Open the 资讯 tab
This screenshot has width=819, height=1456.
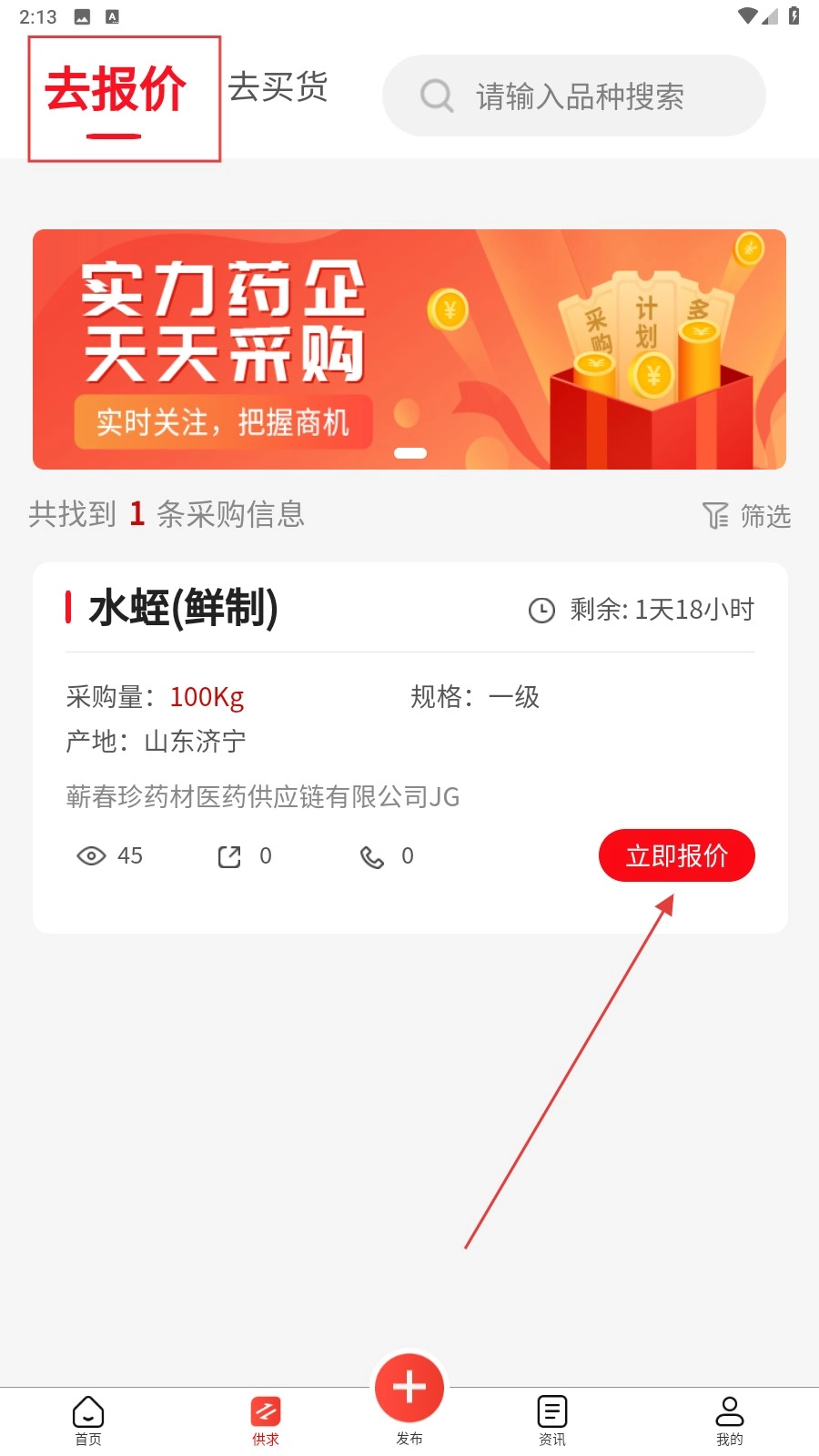point(552,1420)
